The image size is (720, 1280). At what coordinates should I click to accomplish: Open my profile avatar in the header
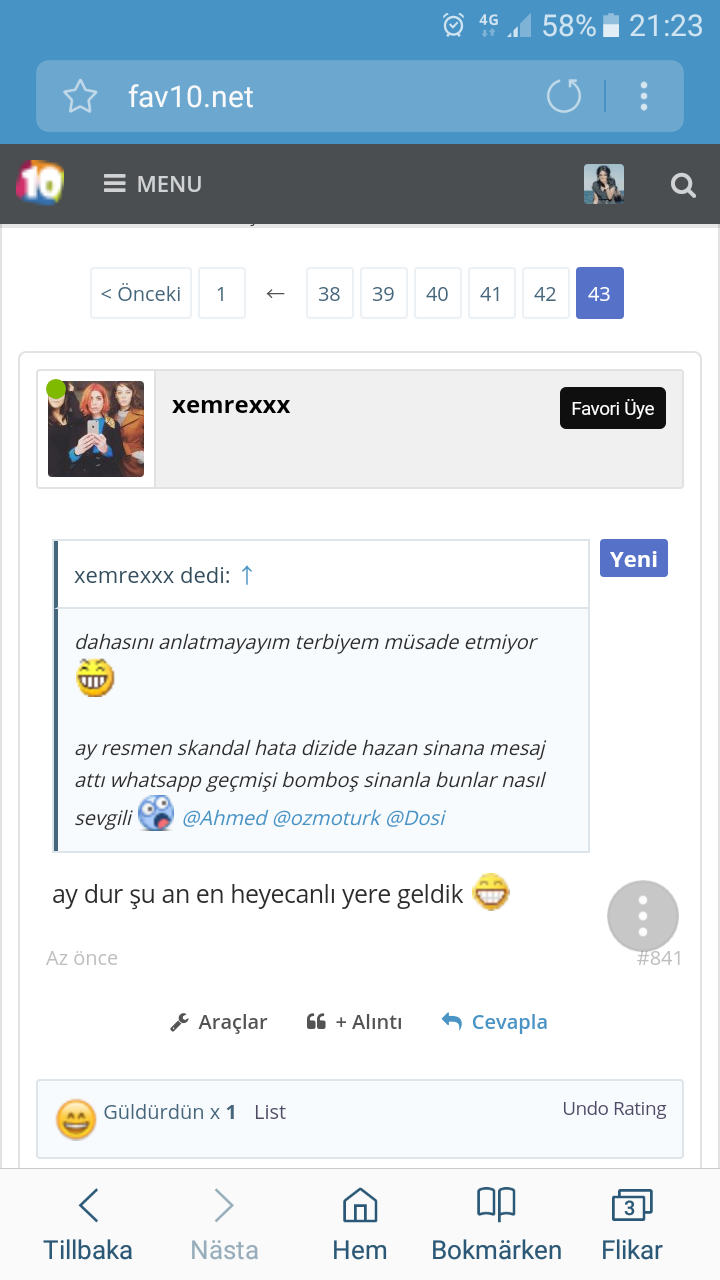pyautogui.click(x=604, y=184)
